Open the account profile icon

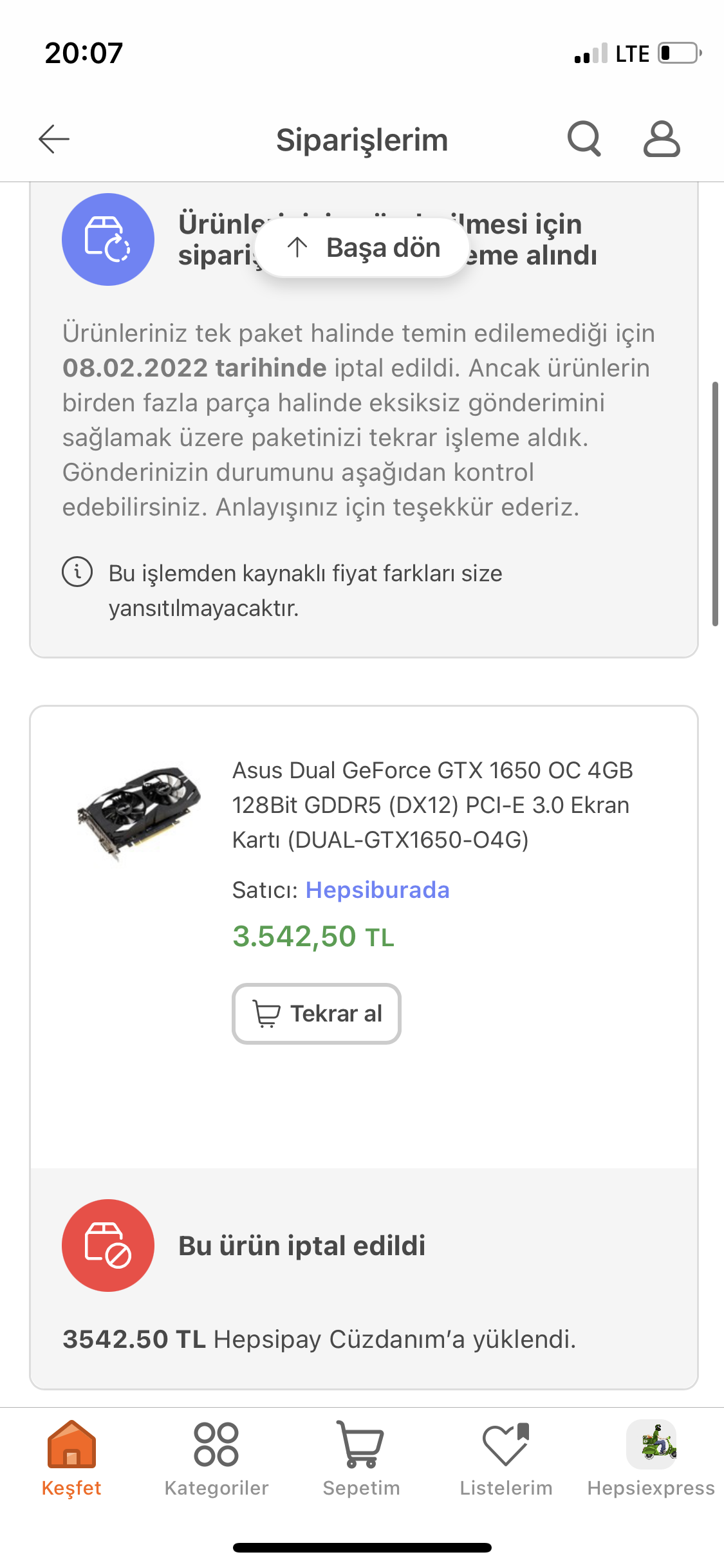click(661, 139)
